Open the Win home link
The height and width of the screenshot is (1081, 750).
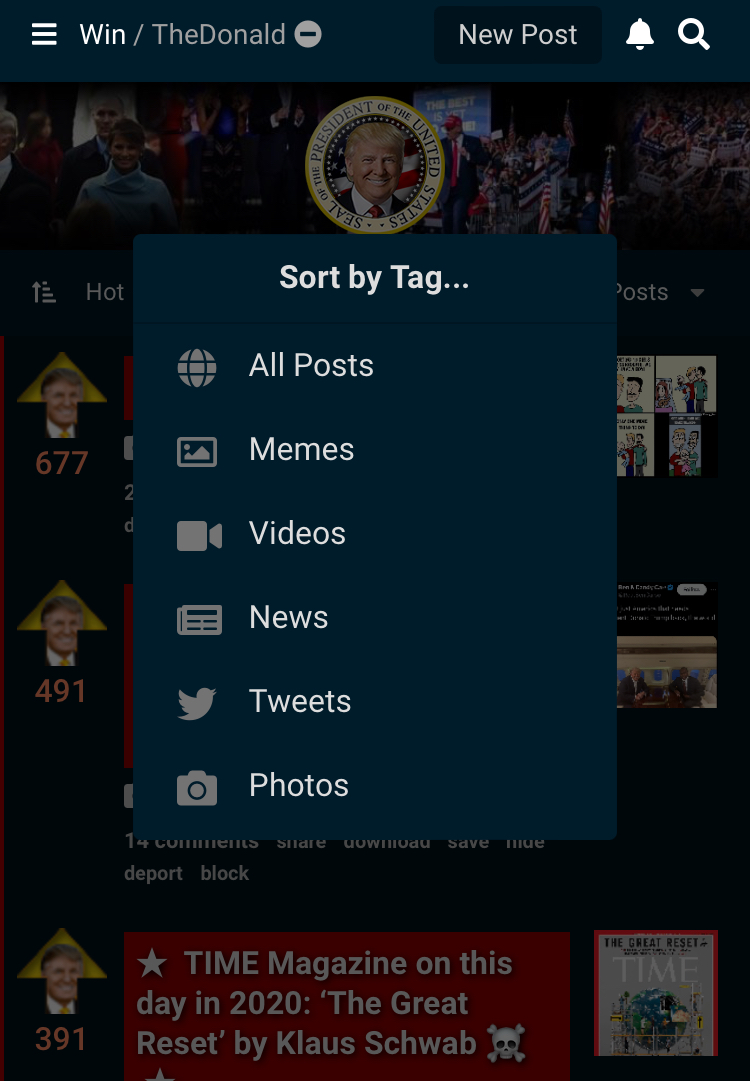click(x=103, y=35)
